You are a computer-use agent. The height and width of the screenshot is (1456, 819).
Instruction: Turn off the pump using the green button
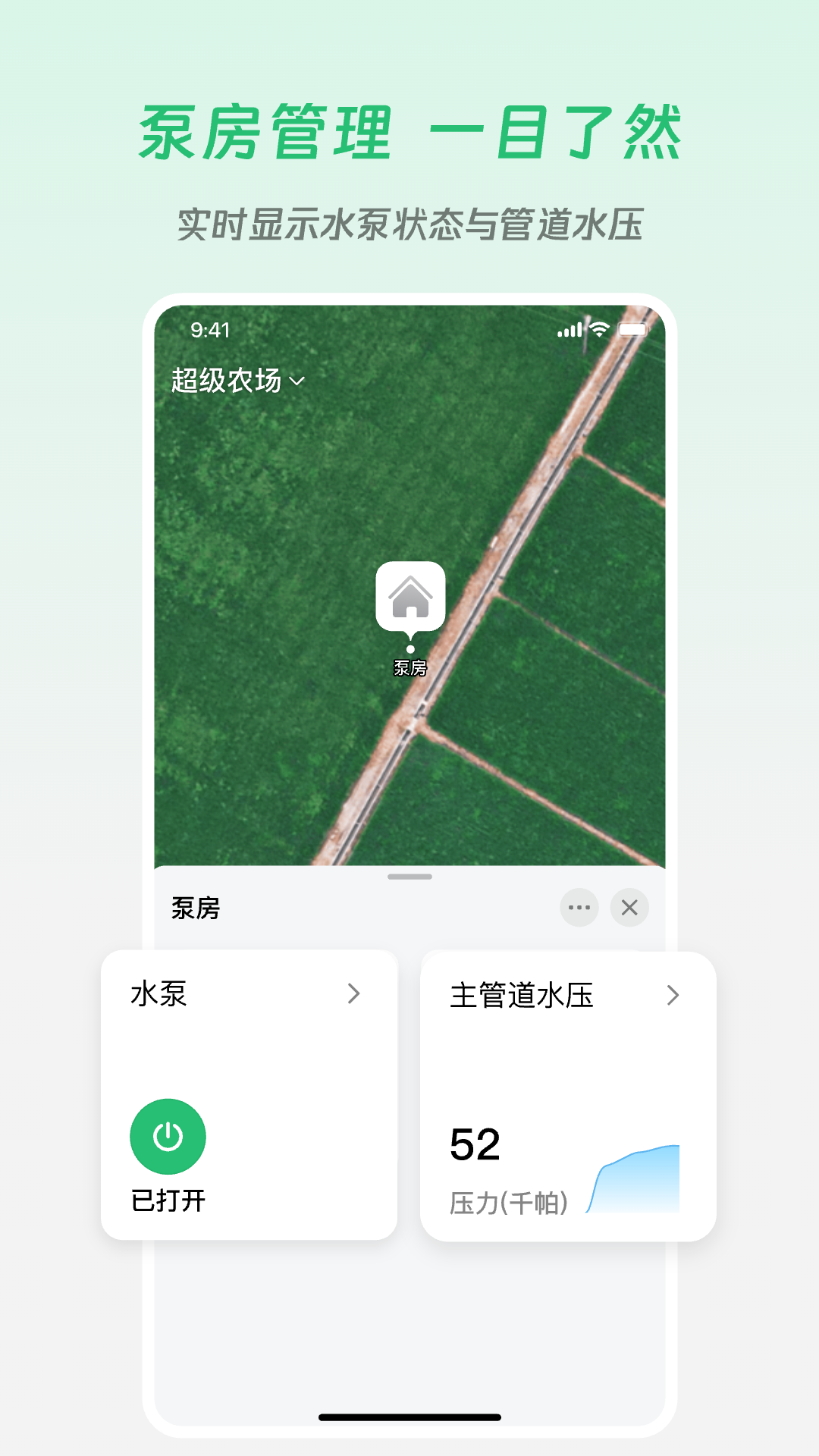(167, 1137)
